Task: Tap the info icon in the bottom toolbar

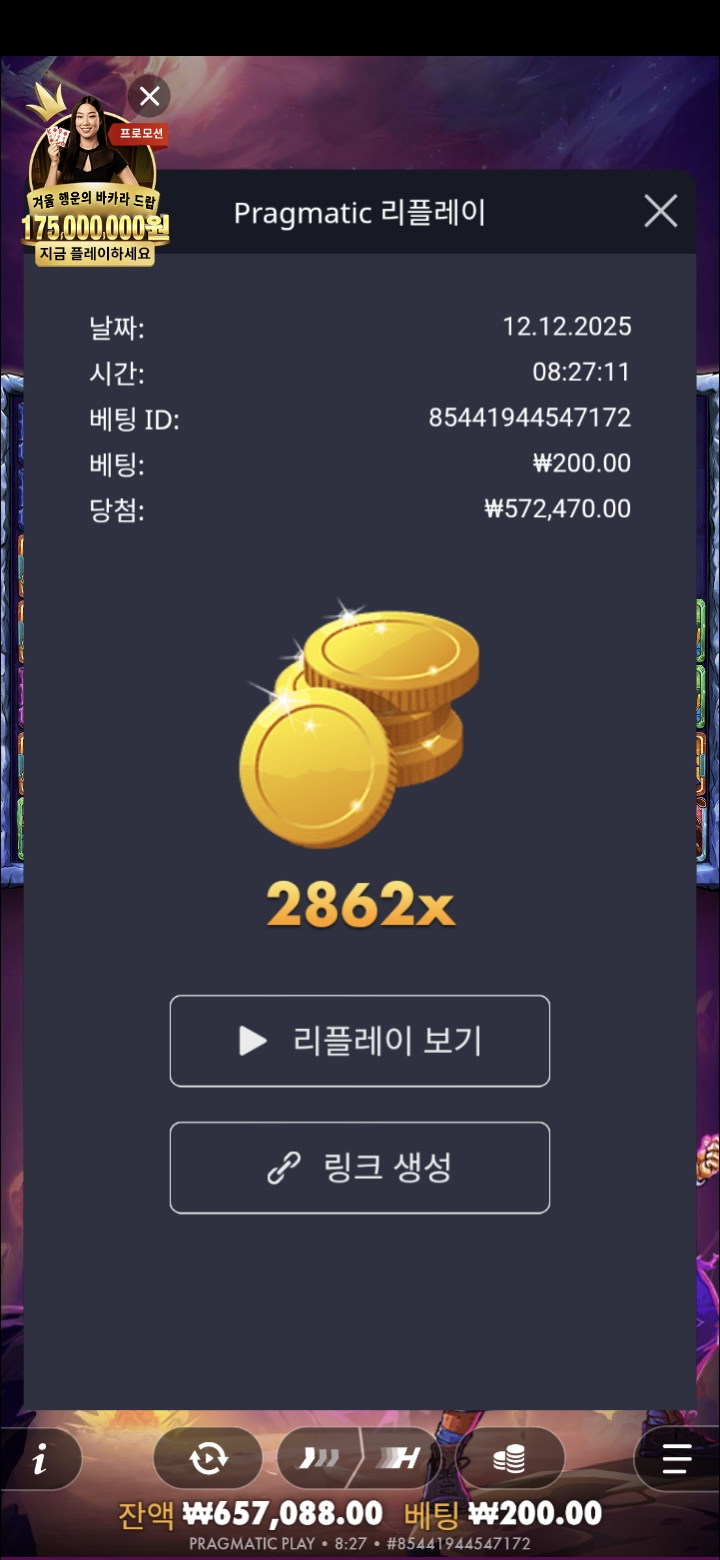Action: click(40, 1458)
